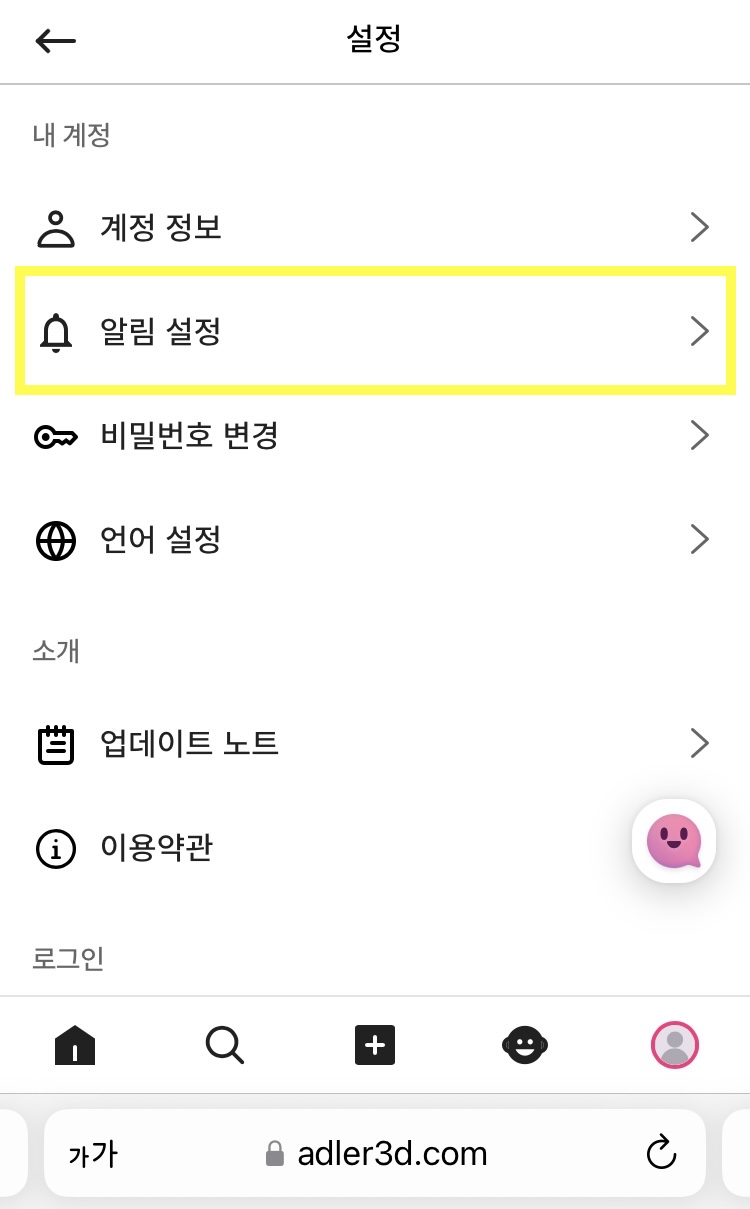This screenshot has width=750, height=1209.
Task: Tap the adler3d.com address bar
Action: pyautogui.click(x=376, y=1154)
